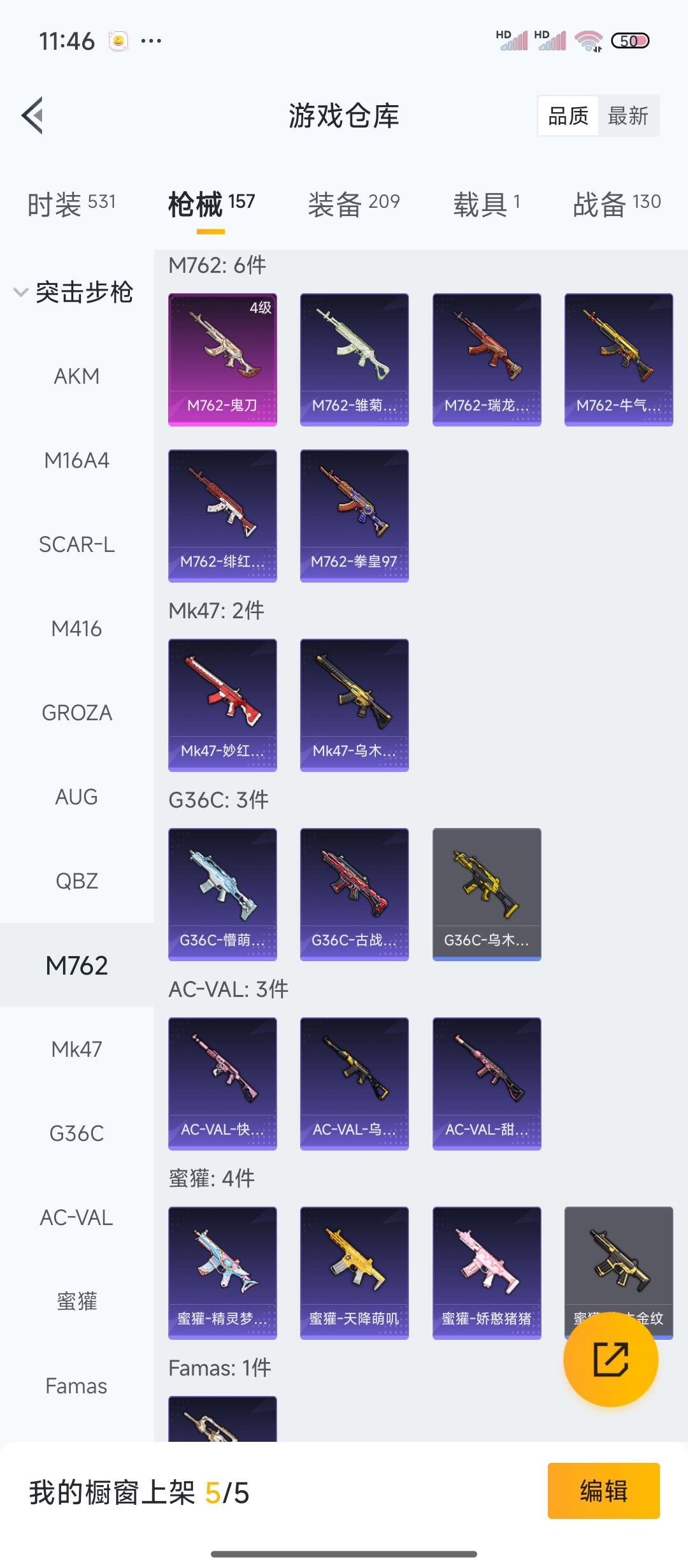Select the 品质 sort option
This screenshot has height=1568, width=688.
pyautogui.click(x=568, y=116)
